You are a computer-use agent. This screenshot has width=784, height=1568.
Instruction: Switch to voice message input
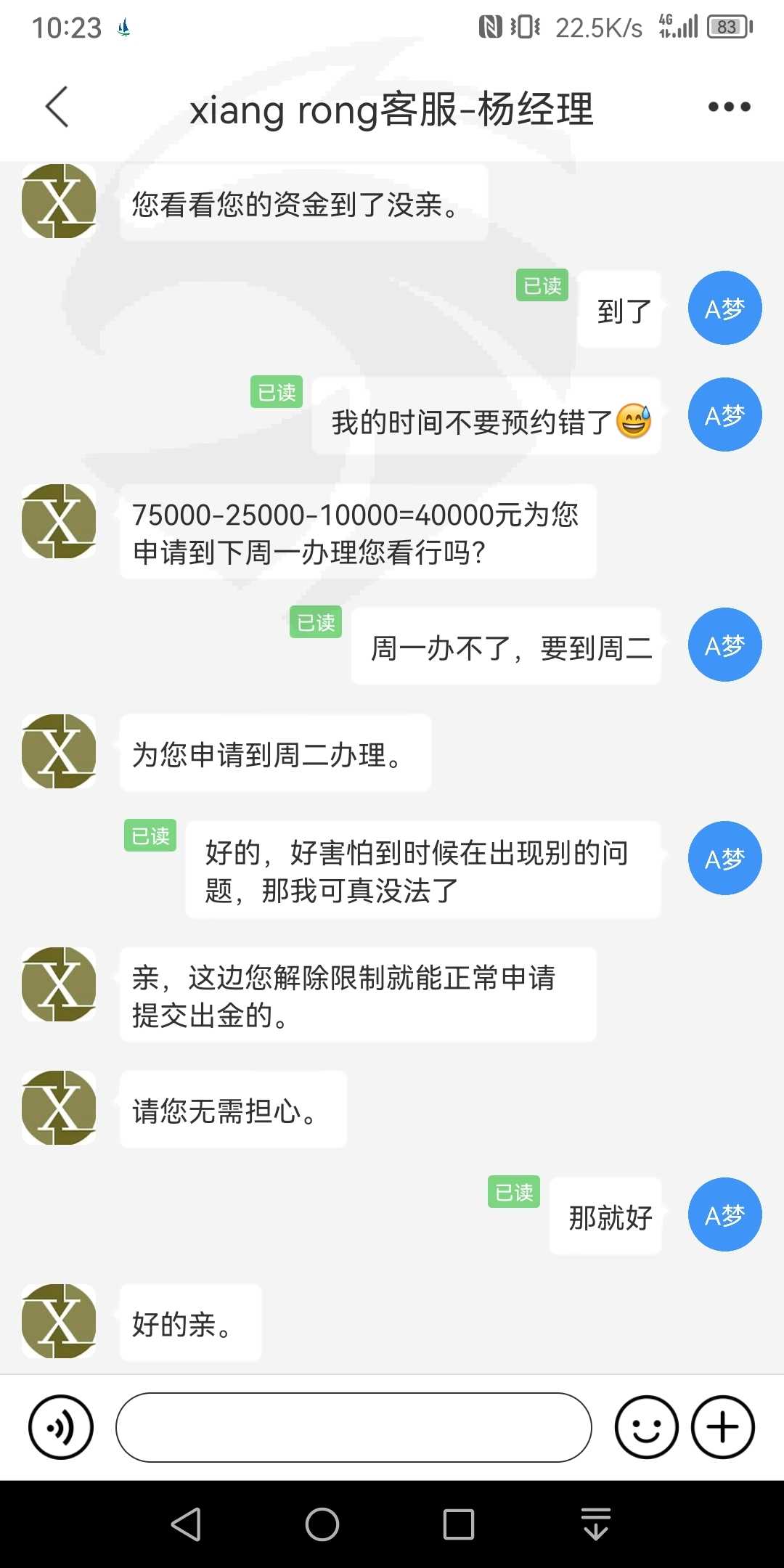coord(61,1427)
